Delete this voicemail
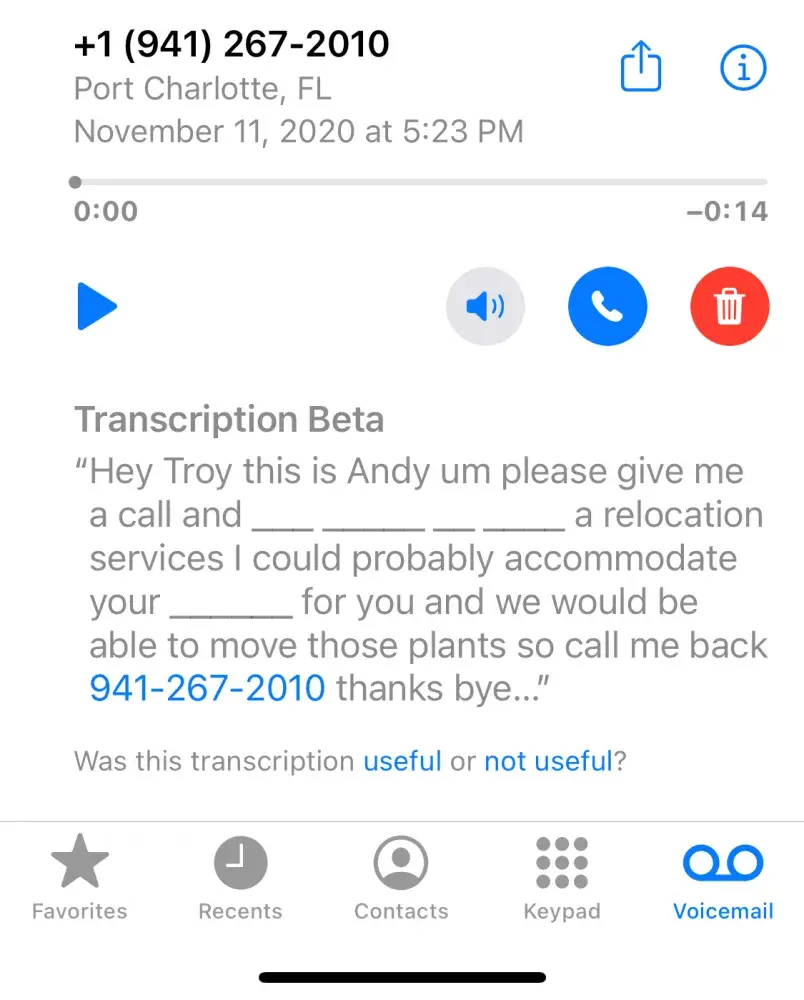This screenshot has height=1000, width=804. (730, 307)
